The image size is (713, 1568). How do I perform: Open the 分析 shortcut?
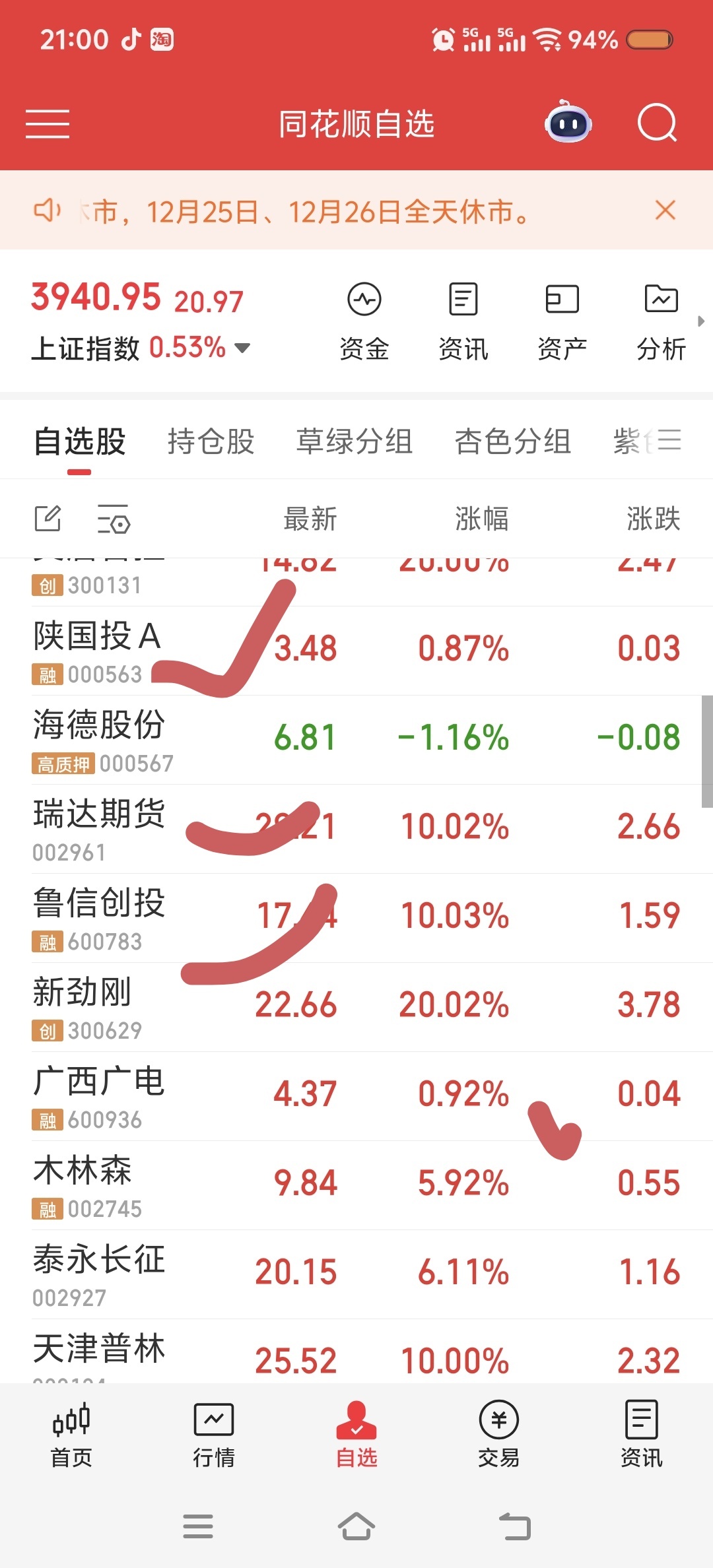[661, 321]
